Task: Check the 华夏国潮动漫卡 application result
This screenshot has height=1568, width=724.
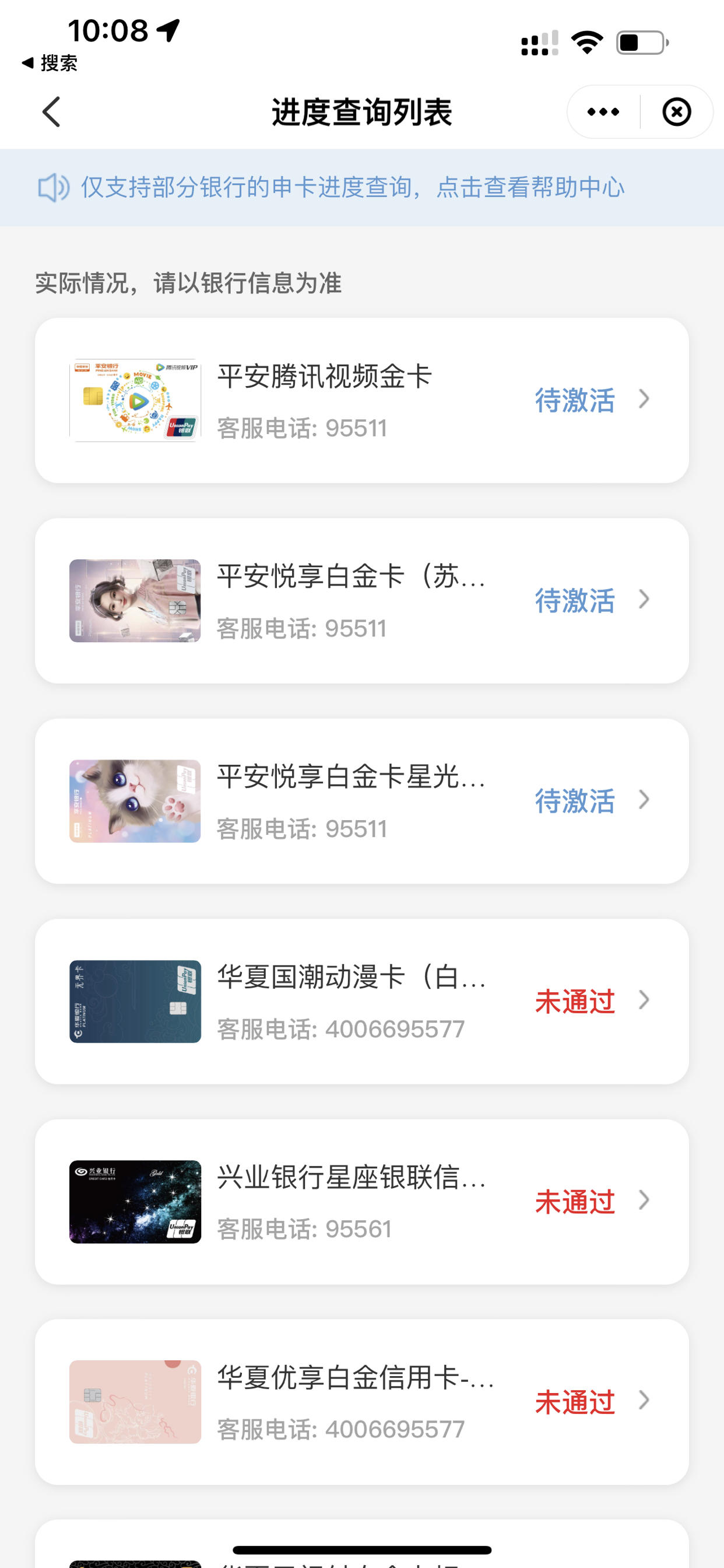Action: [362, 1002]
